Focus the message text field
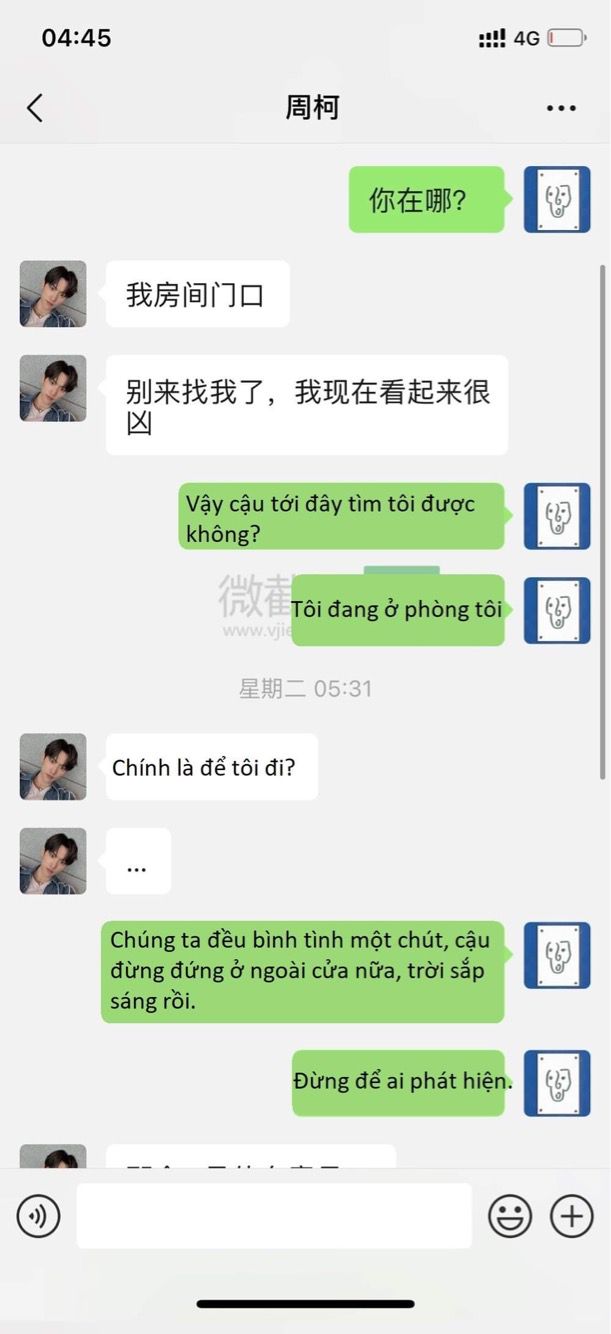Image resolution: width=611 pixels, height=1334 pixels. click(x=274, y=1216)
